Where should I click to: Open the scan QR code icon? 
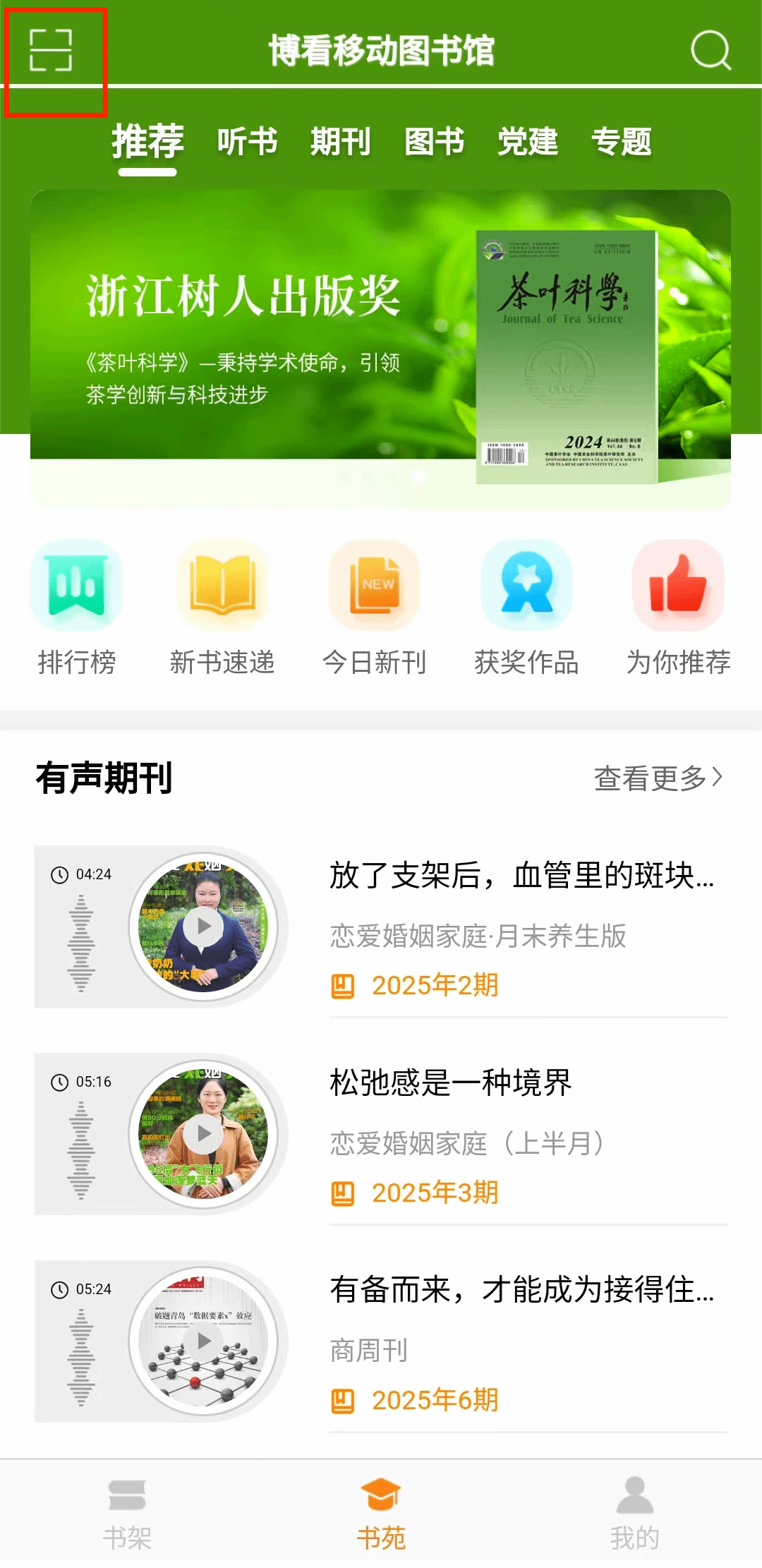(51, 51)
